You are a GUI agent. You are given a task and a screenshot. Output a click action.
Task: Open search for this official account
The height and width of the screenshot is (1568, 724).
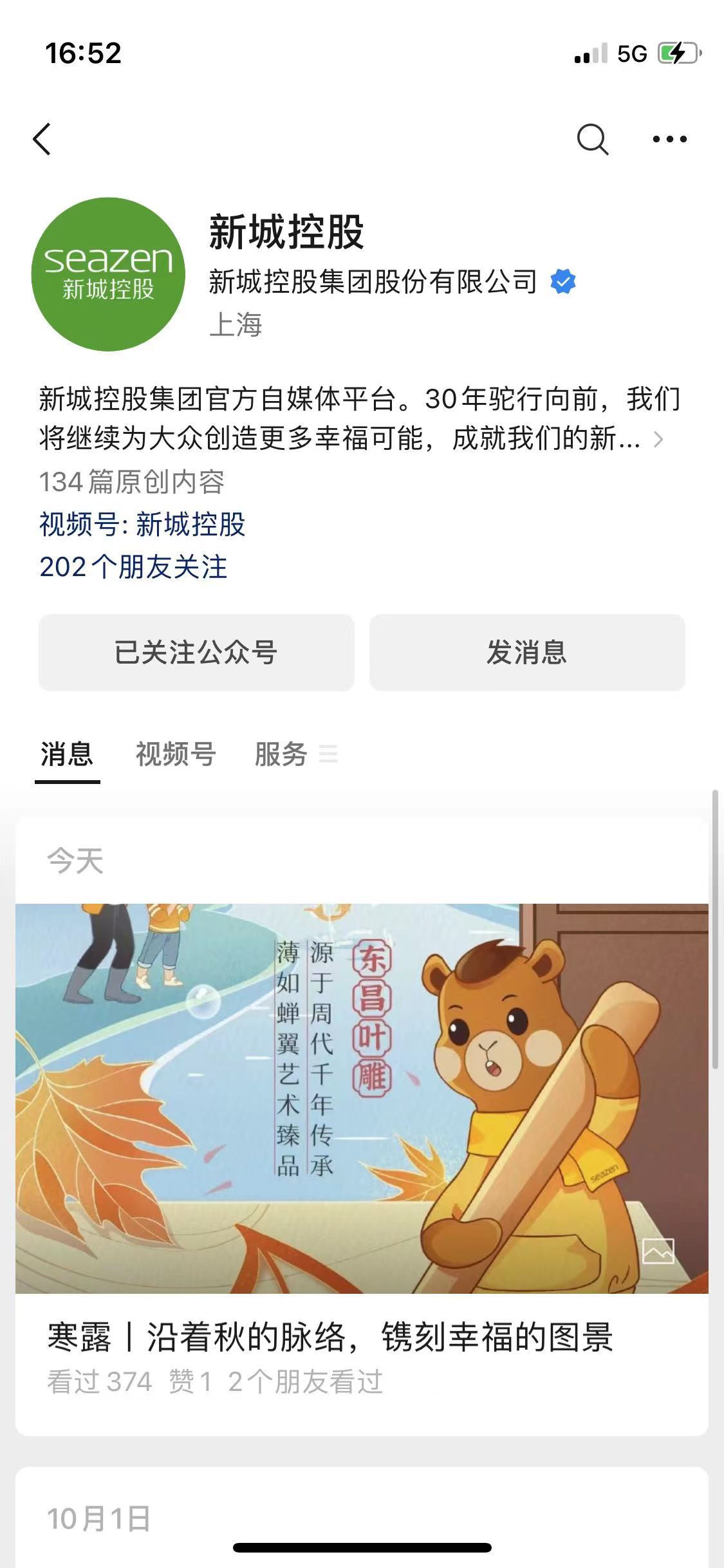click(x=592, y=139)
